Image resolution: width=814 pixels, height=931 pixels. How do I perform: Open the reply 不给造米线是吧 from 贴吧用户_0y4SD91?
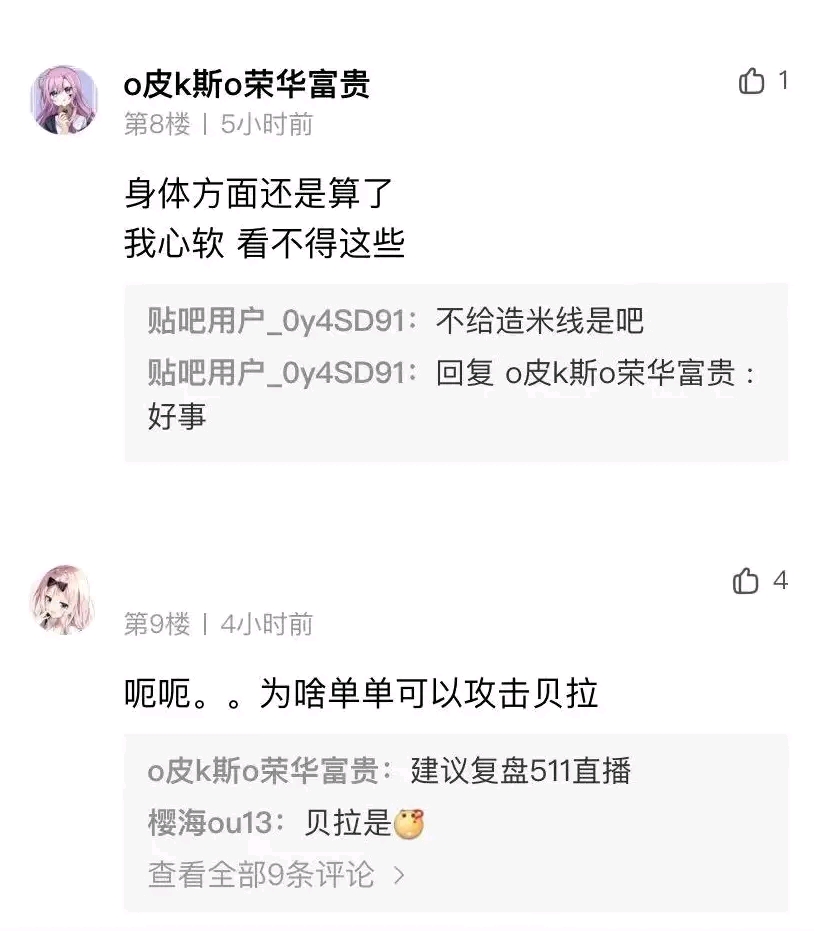[x=540, y=321]
